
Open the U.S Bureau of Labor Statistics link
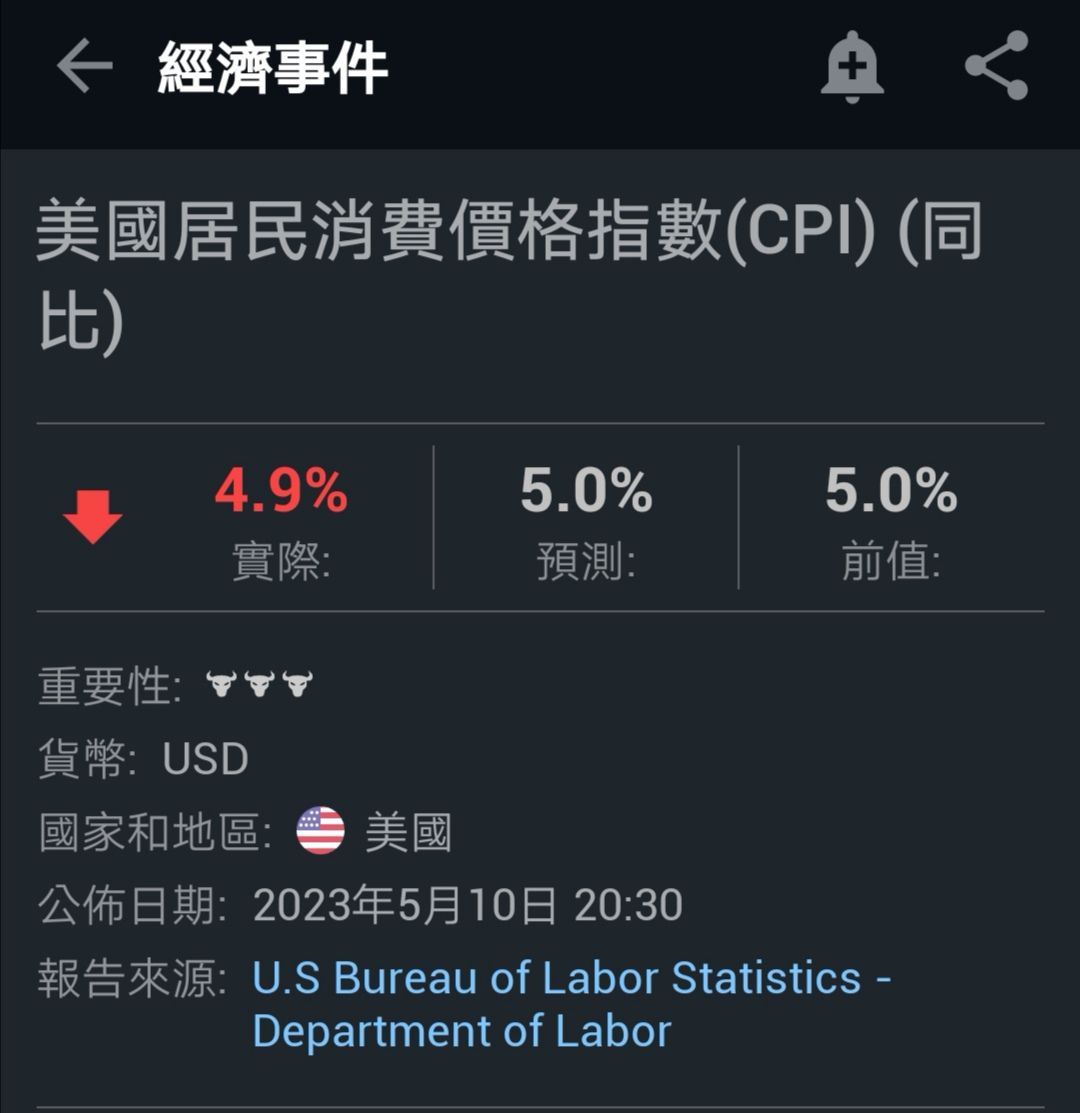pyautogui.click(x=572, y=1004)
